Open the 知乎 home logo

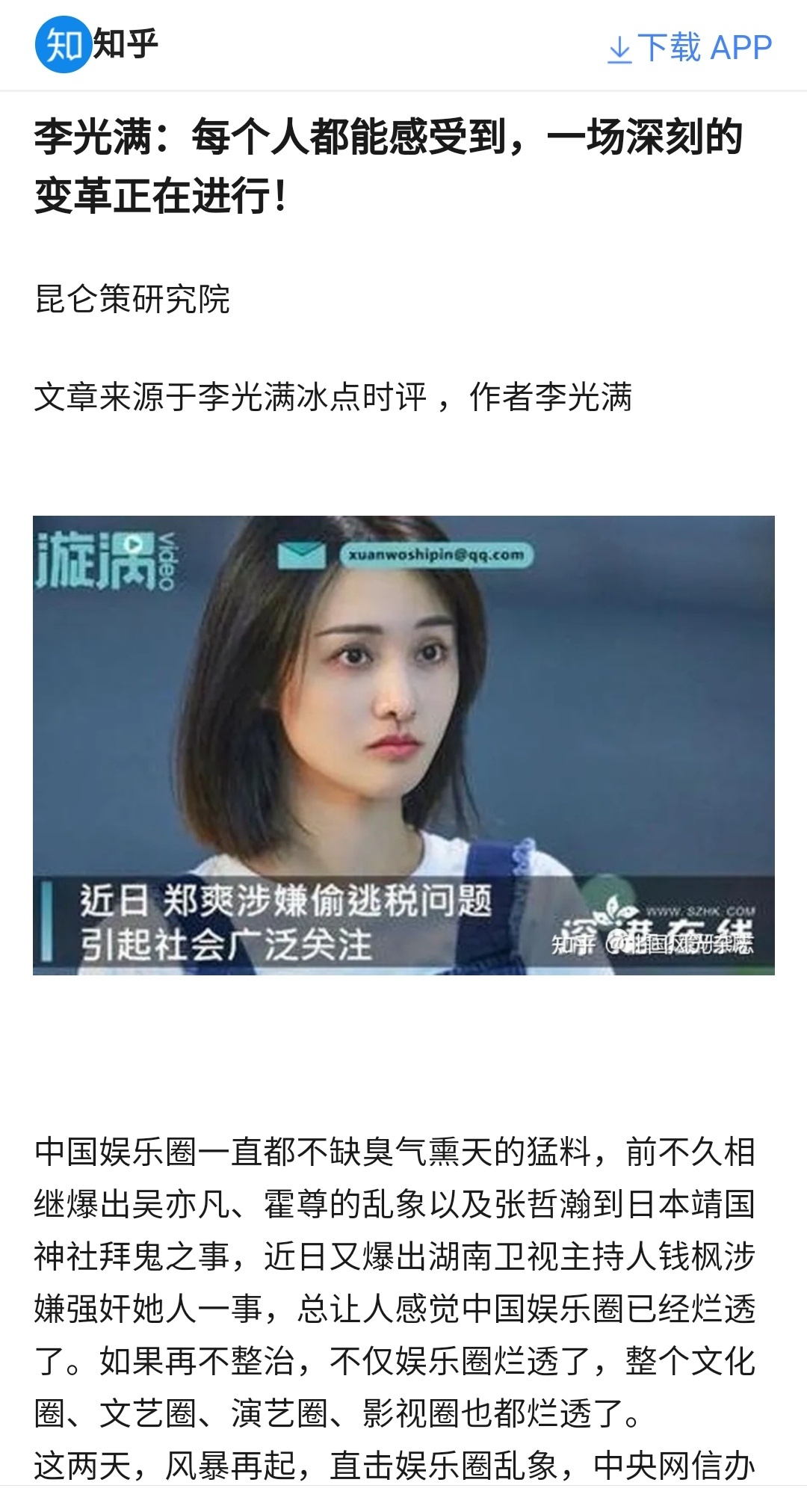97,46
